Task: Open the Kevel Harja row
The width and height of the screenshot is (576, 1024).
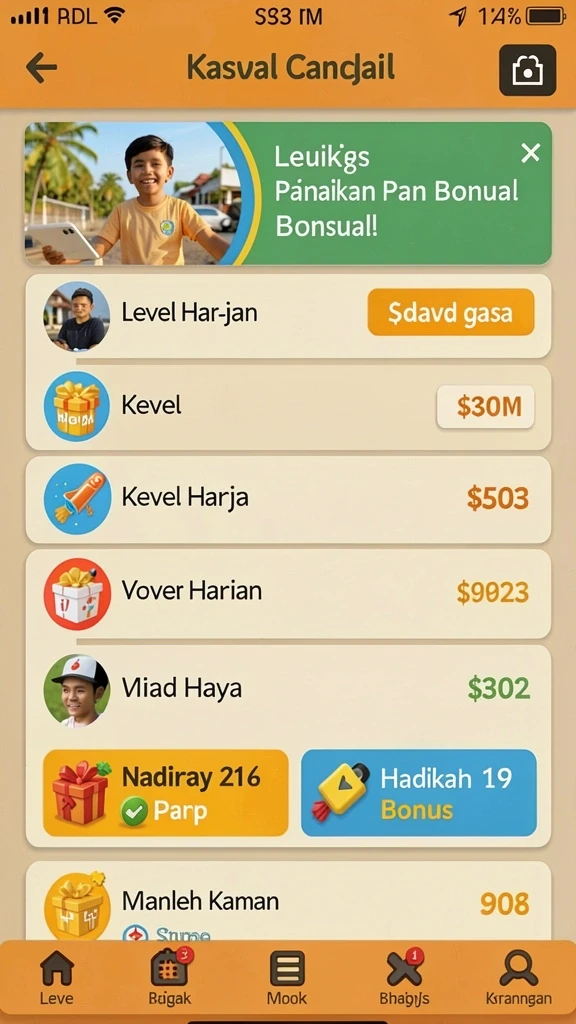Action: [x=288, y=499]
